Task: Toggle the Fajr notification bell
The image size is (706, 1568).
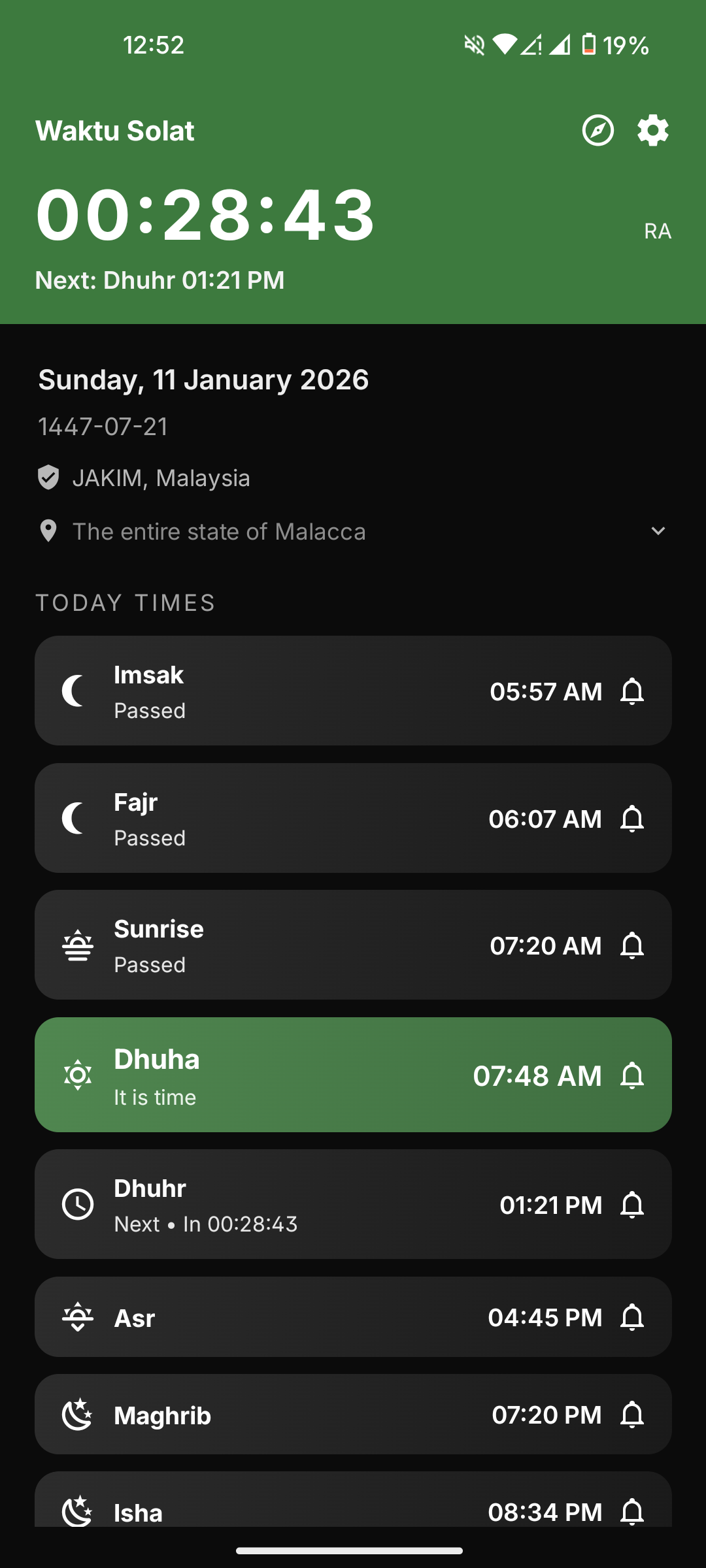Action: tap(631, 818)
